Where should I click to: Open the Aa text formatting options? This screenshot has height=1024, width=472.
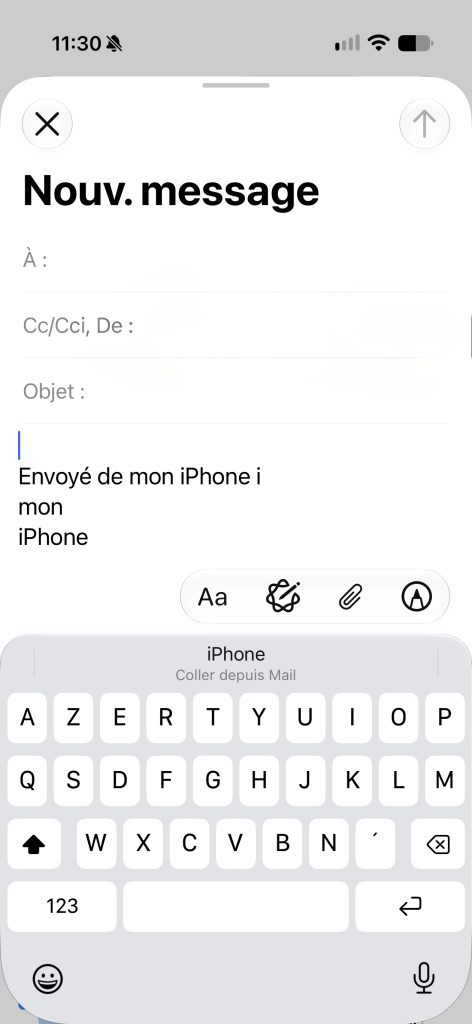click(213, 597)
